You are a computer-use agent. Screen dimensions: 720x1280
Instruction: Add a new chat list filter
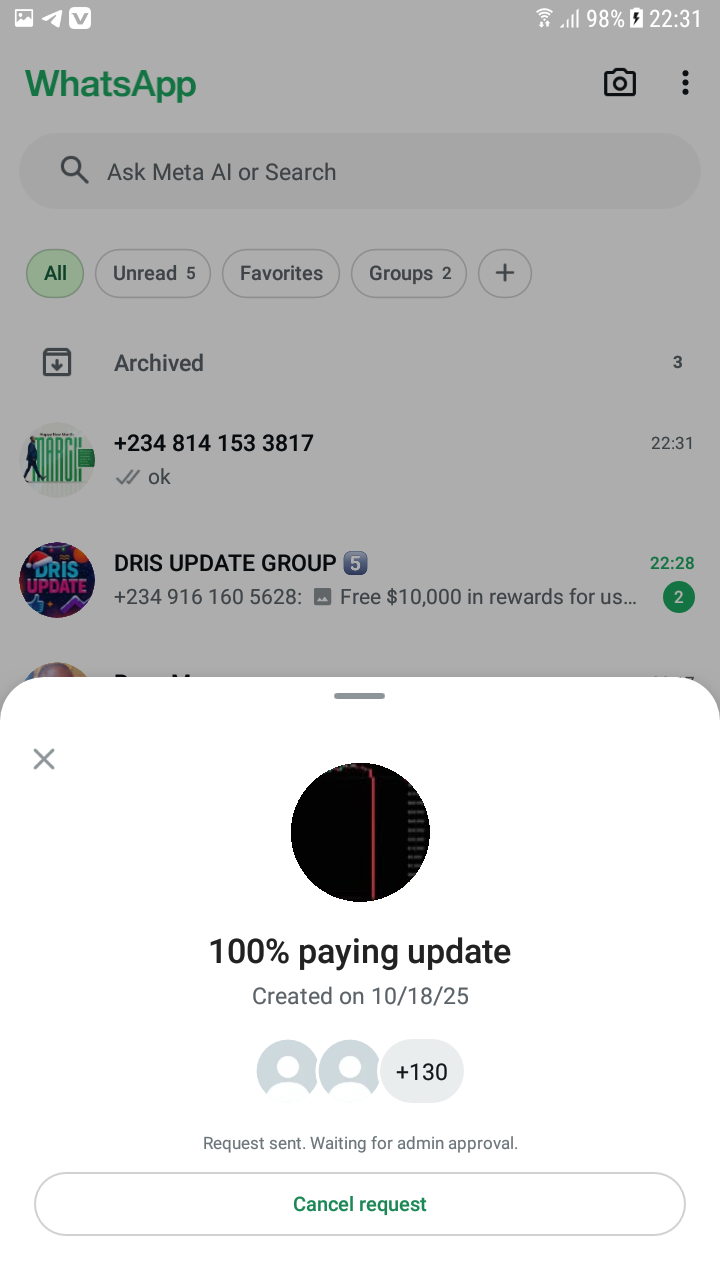coord(505,273)
